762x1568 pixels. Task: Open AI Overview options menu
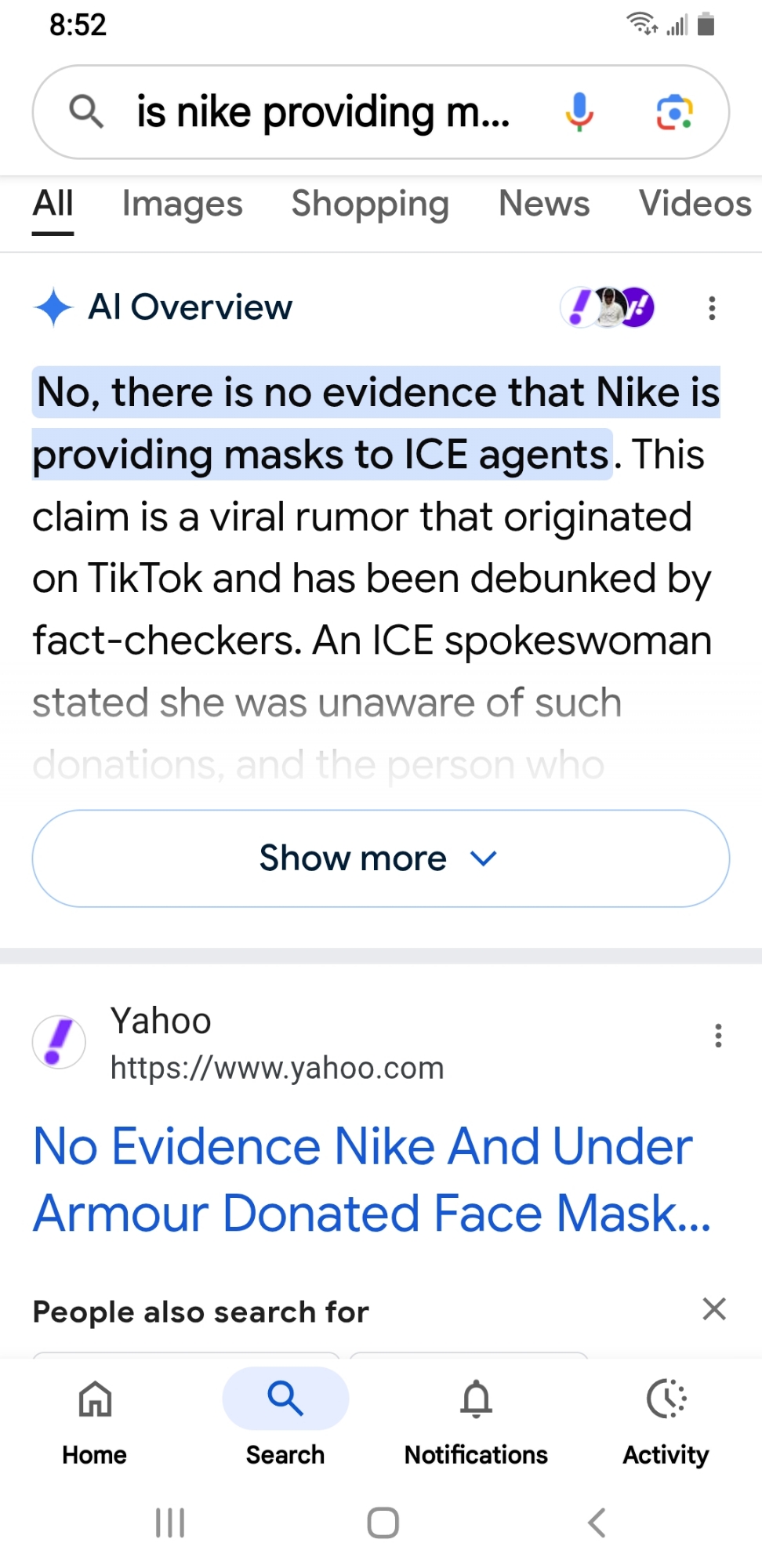click(712, 308)
